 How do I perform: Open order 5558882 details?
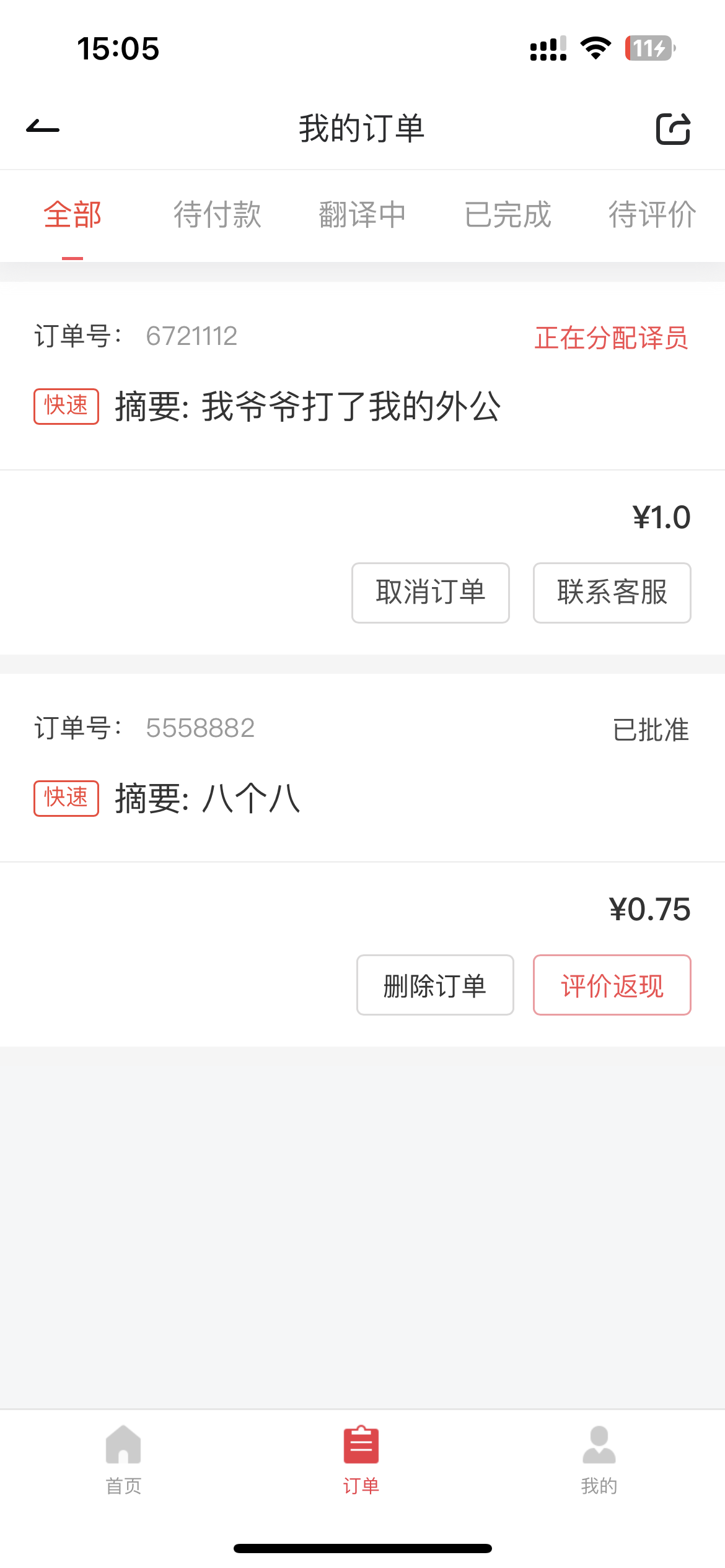pos(362,767)
